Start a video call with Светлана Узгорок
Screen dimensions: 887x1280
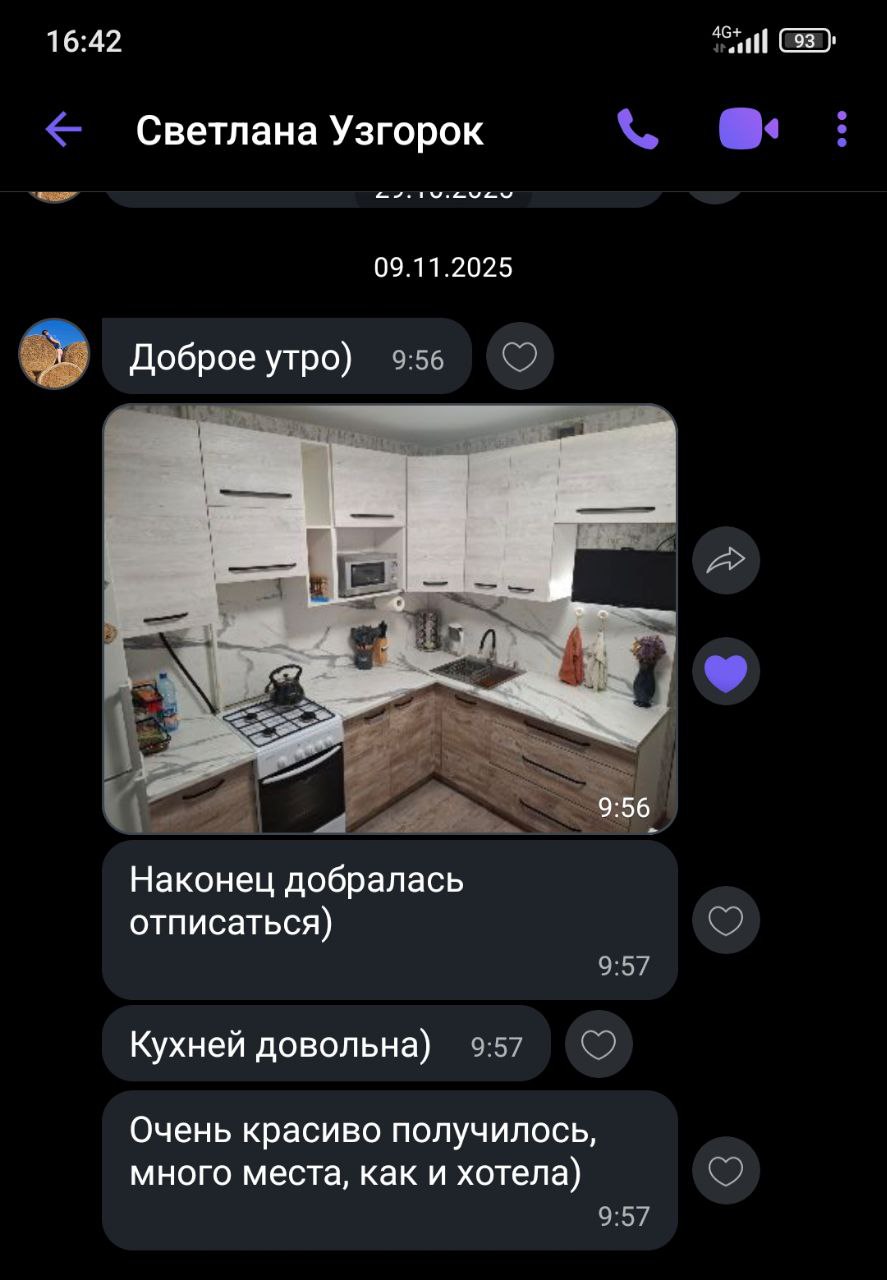748,130
